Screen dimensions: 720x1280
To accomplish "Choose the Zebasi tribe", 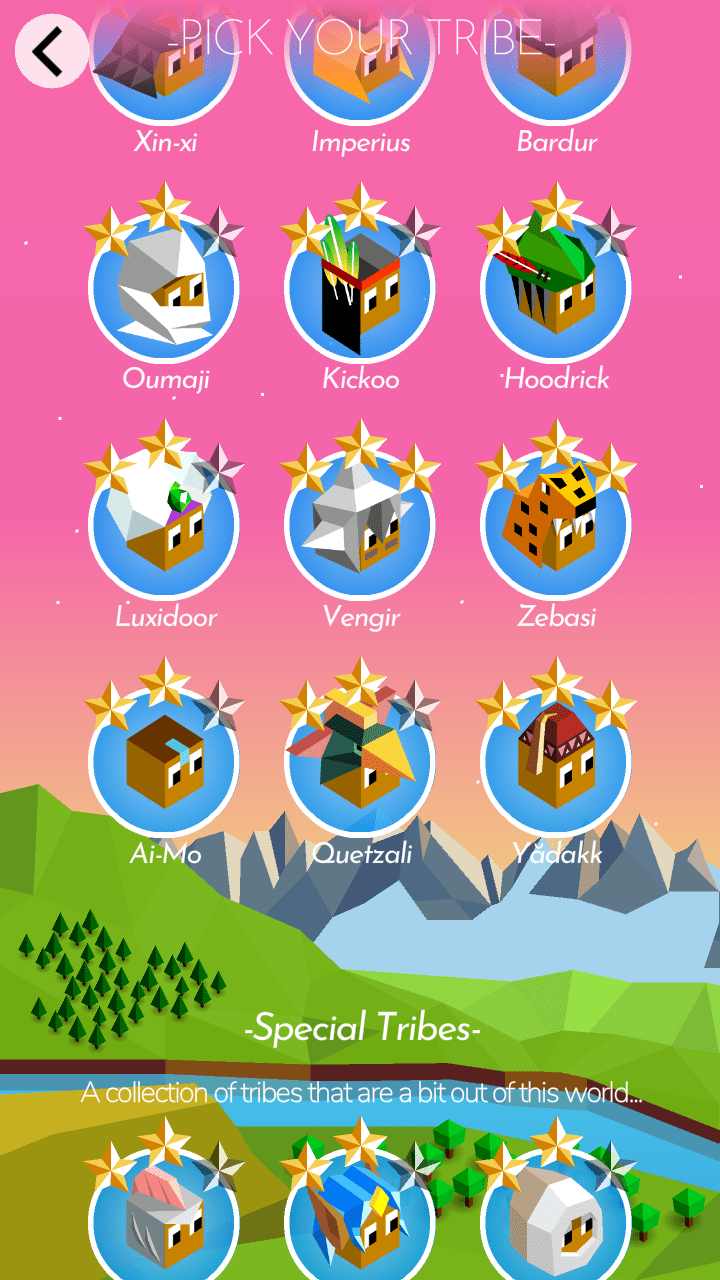I will coord(556,524).
